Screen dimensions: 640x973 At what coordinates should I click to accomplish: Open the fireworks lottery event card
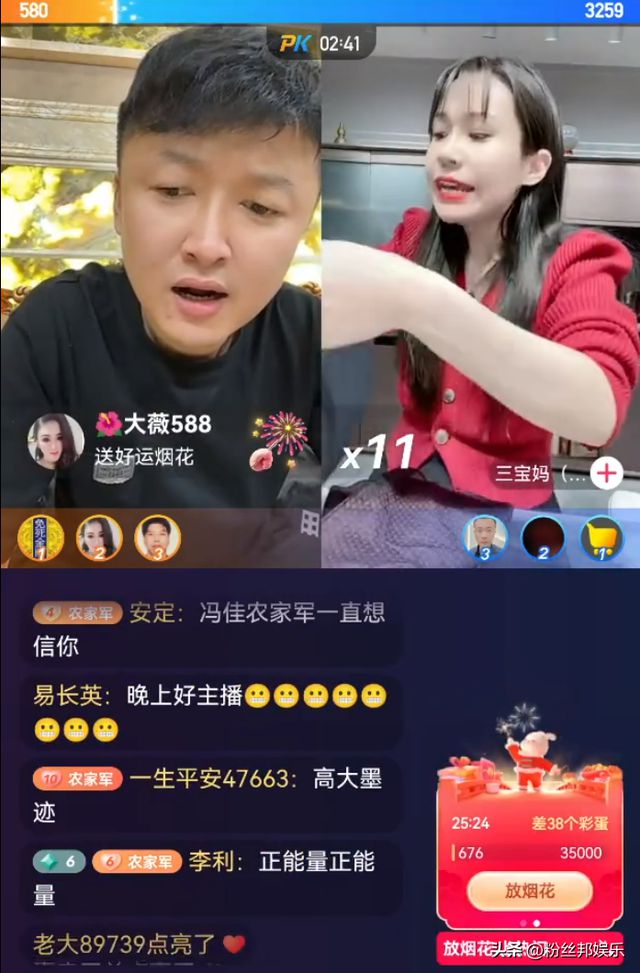click(529, 820)
